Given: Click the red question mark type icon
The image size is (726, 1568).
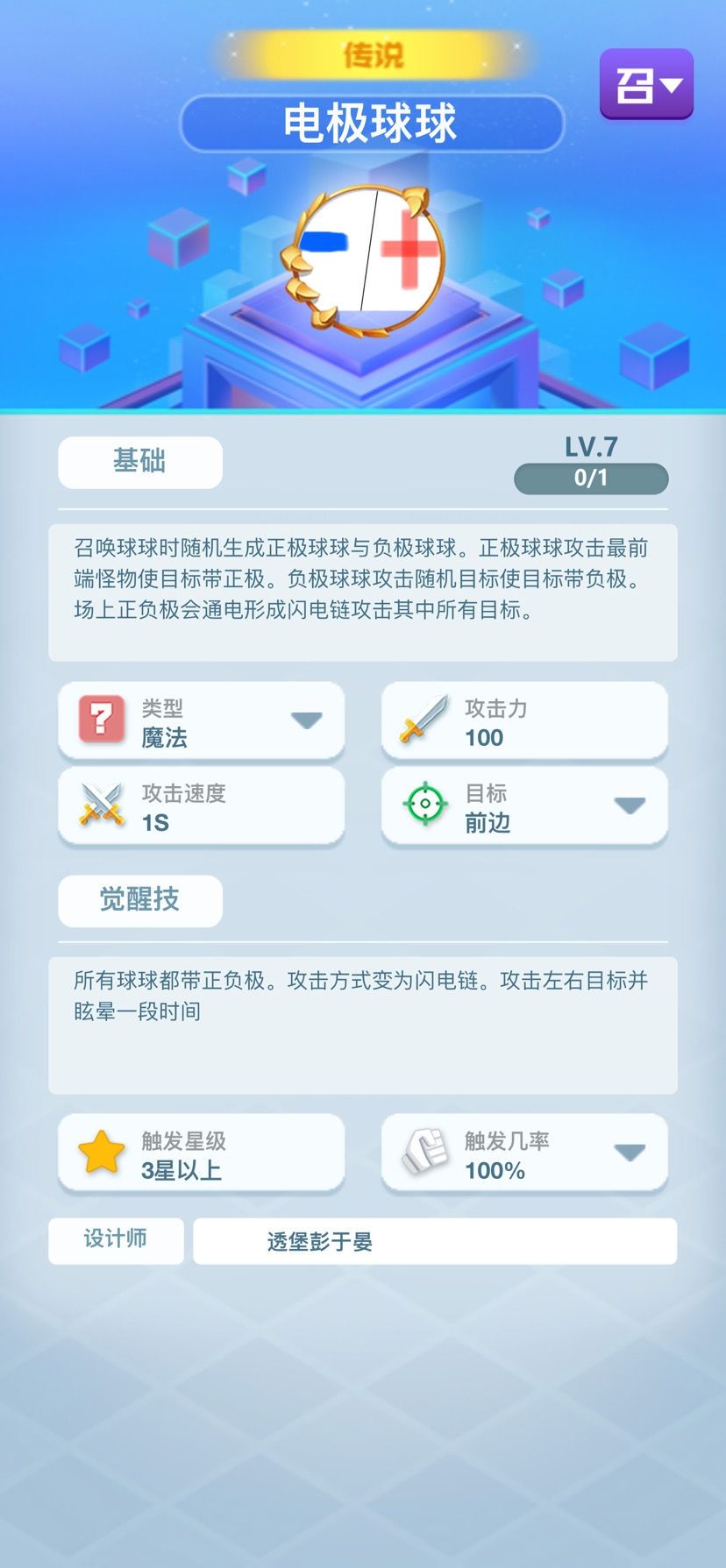Looking at the screenshot, I should pyautogui.click(x=104, y=720).
